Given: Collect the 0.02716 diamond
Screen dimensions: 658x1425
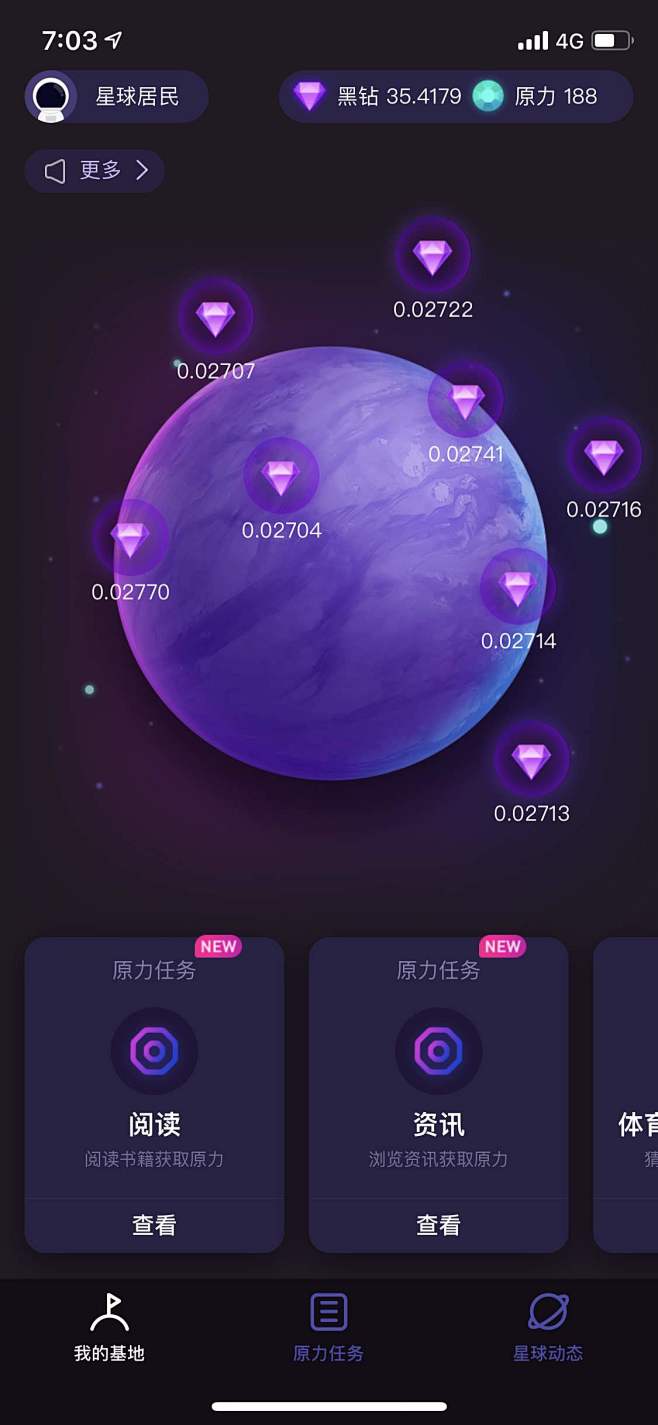Looking at the screenshot, I should point(603,458).
